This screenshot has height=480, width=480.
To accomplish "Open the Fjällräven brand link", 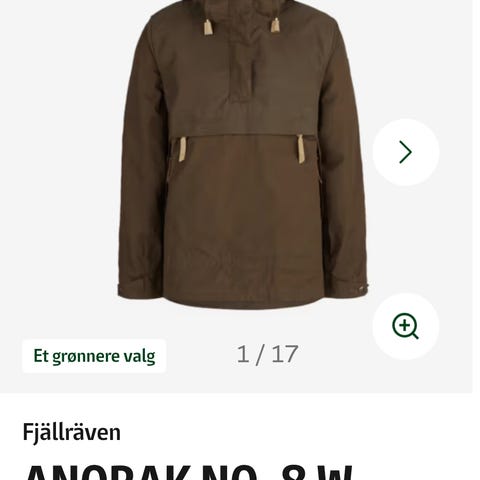I will pos(72,432).
